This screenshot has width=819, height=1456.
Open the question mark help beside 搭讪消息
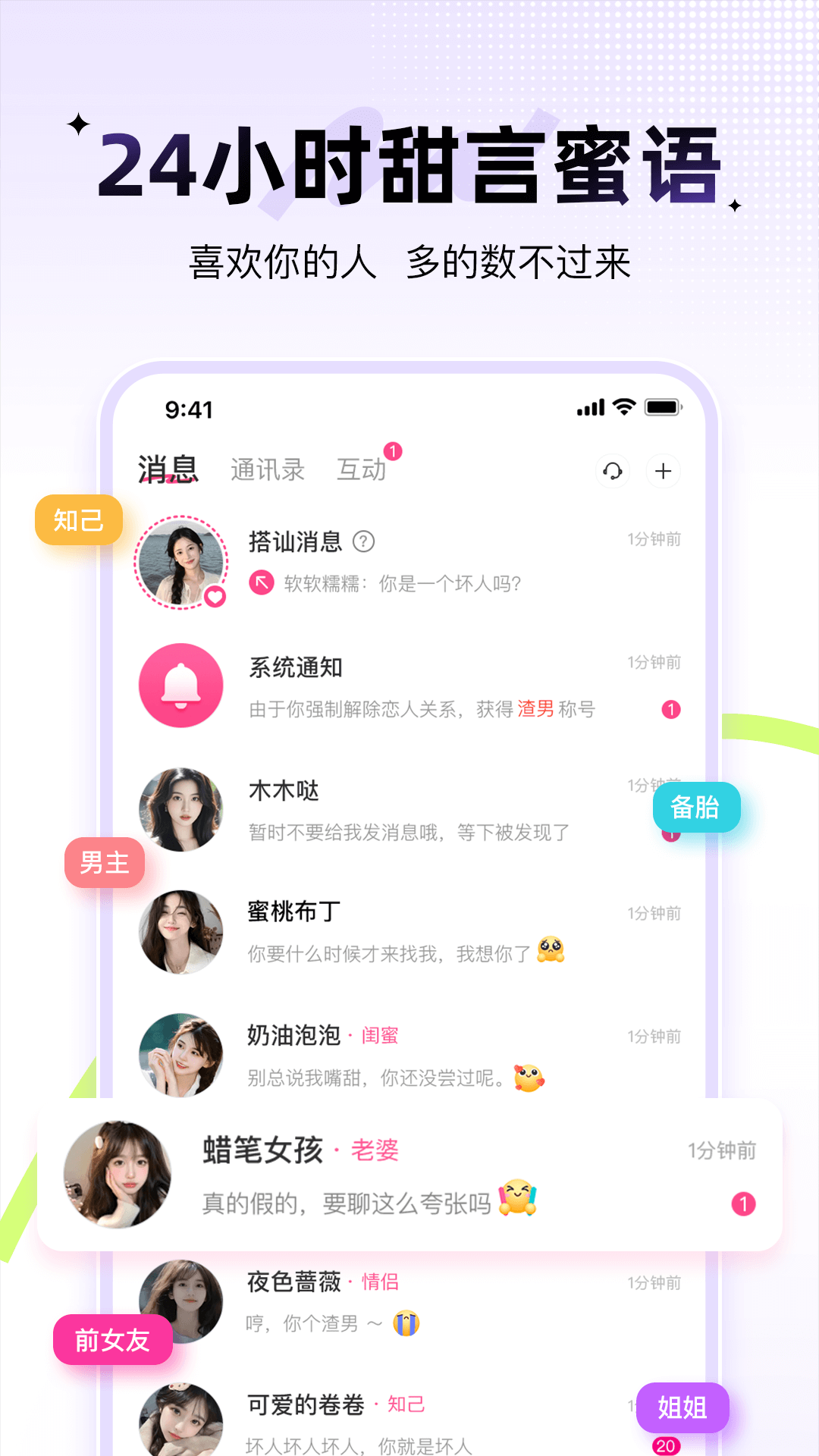(366, 540)
